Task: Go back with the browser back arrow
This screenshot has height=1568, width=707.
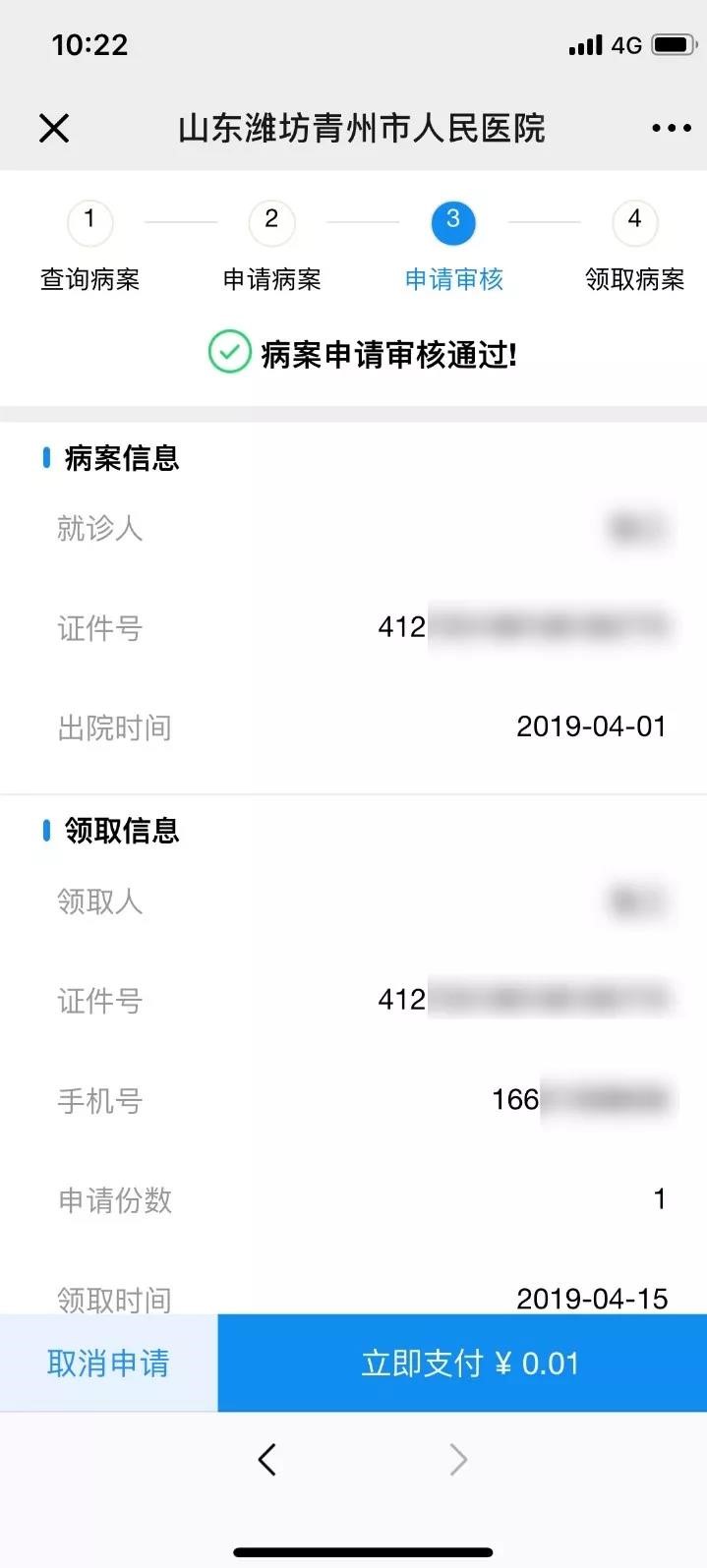Action: pyautogui.click(x=266, y=1459)
